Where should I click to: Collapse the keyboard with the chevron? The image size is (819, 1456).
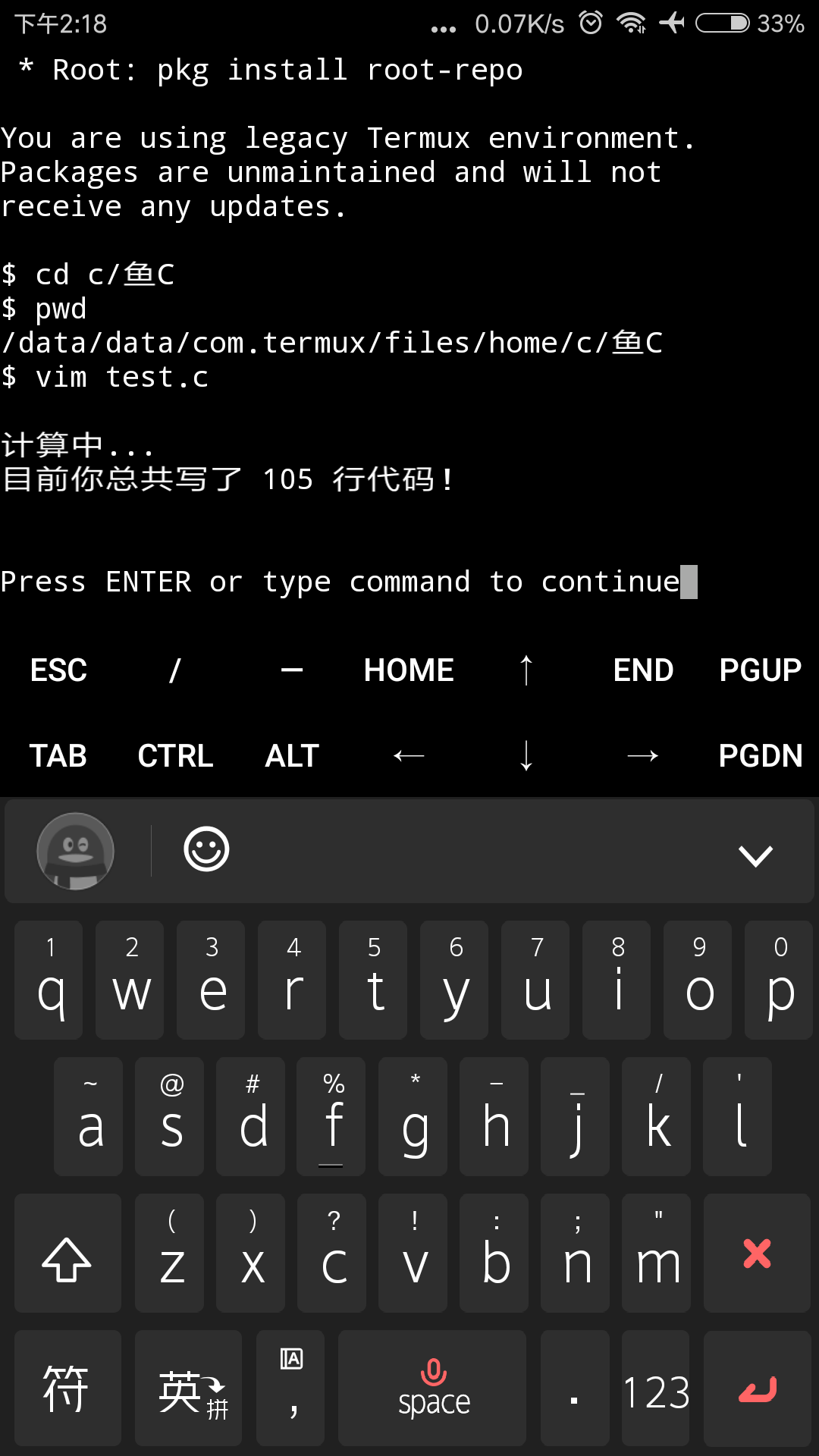point(755,855)
